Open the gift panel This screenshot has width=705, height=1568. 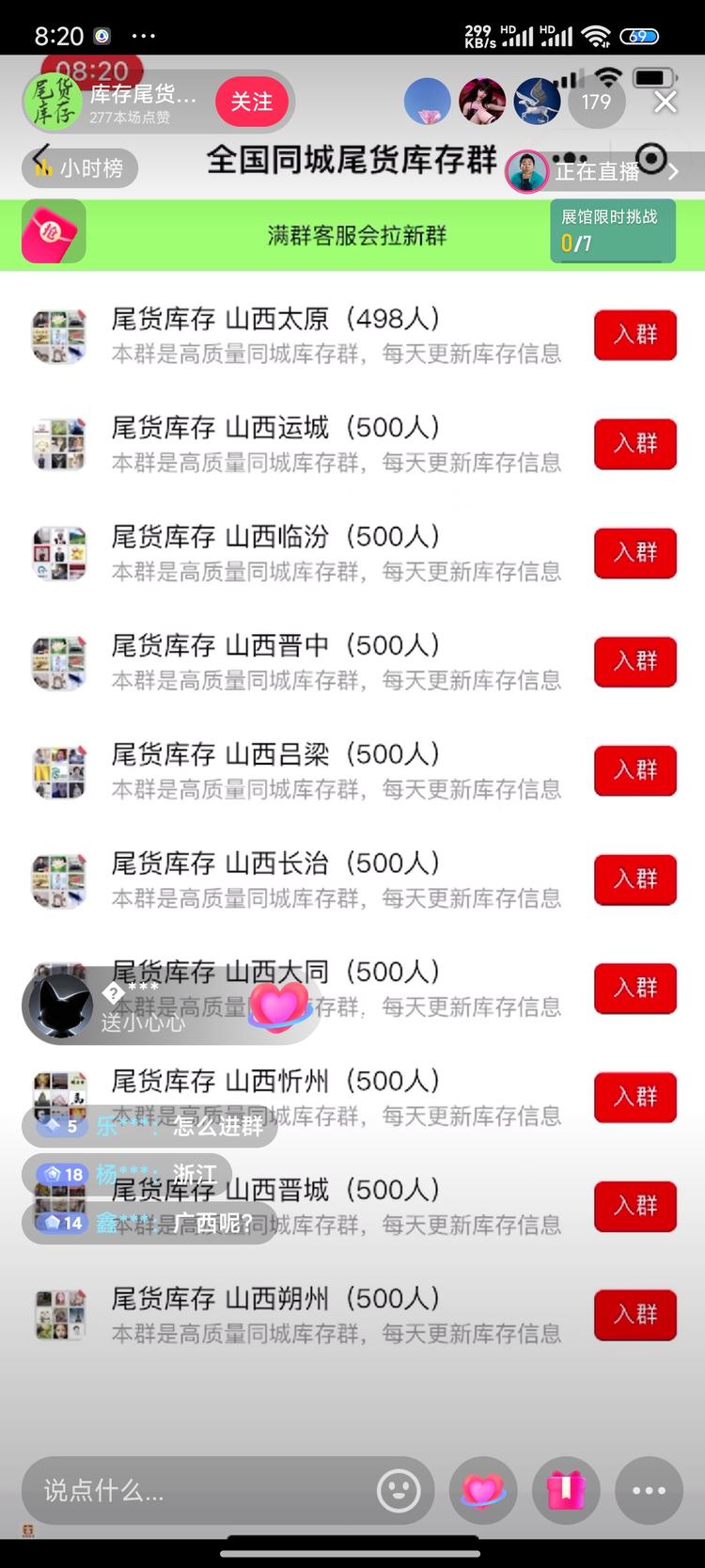tap(566, 1490)
